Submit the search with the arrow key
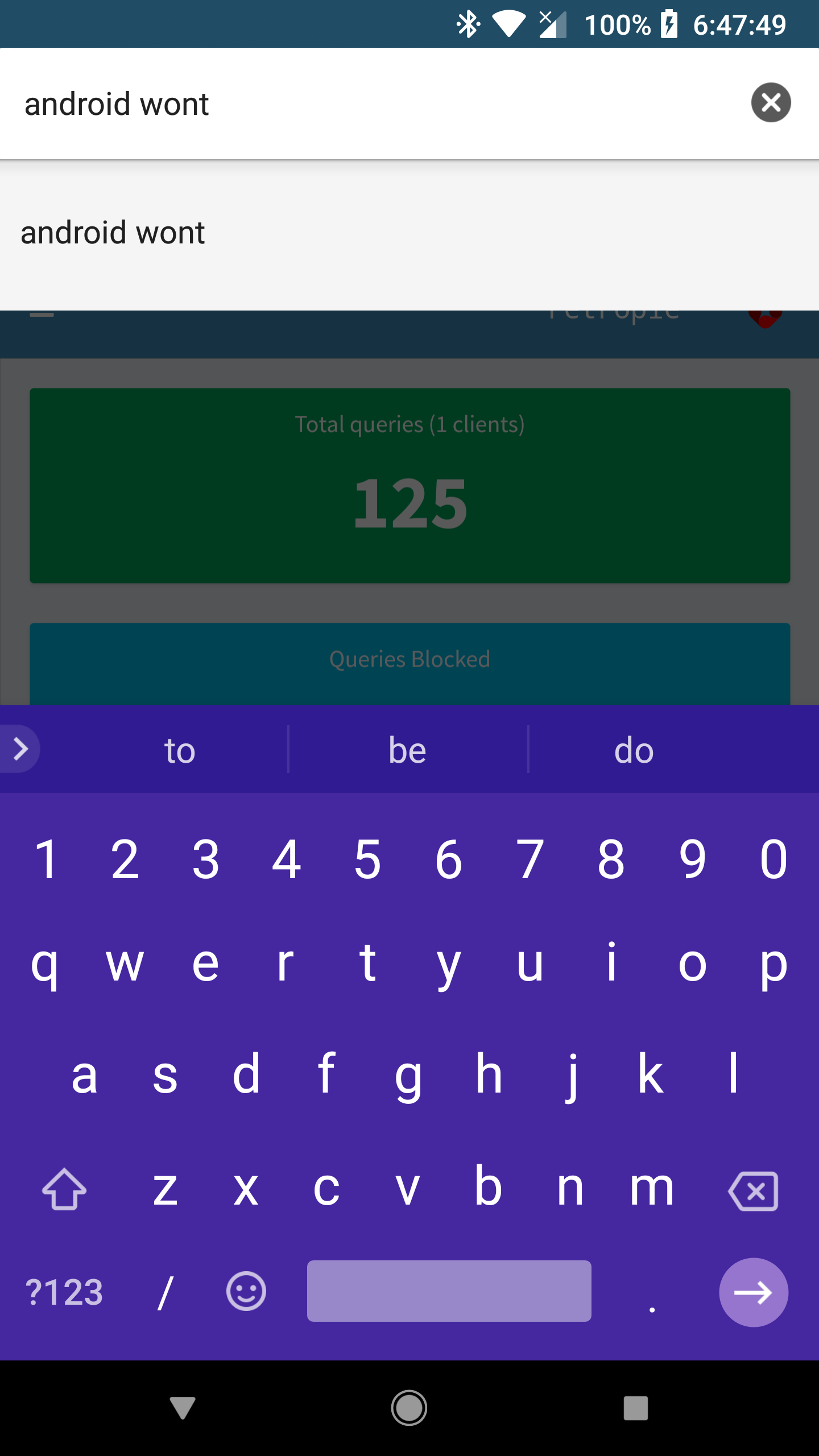This screenshot has height=1456, width=819. 753,1292
